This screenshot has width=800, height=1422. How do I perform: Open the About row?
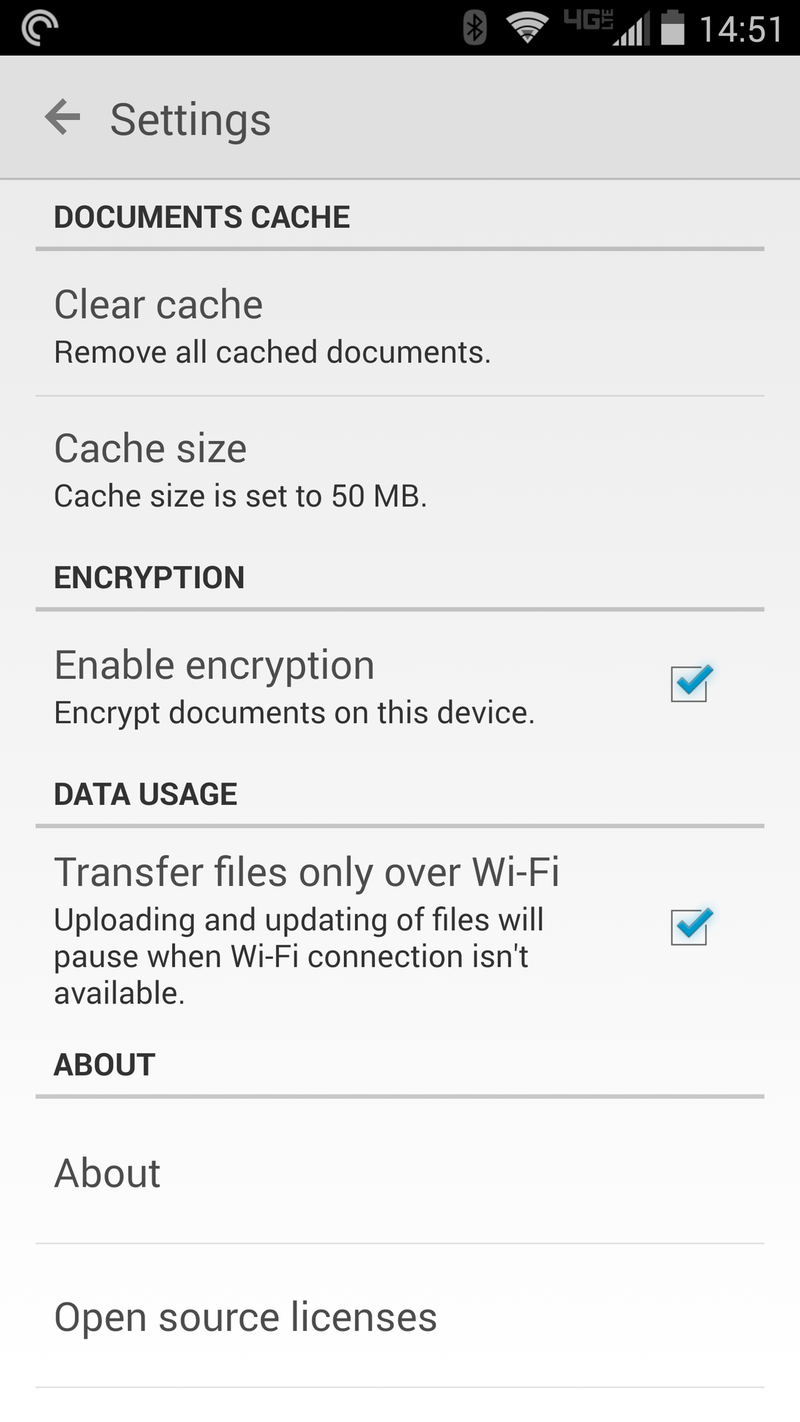400,1173
